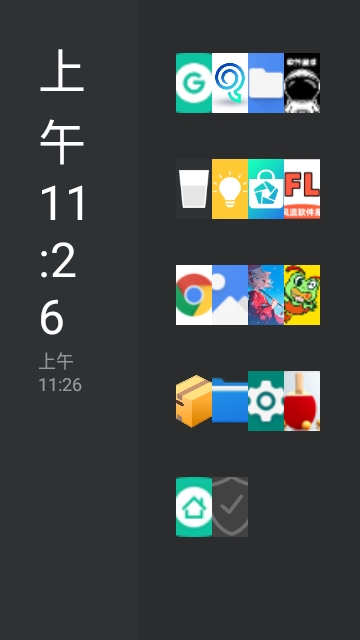The height and width of the screenshot is (640, 360).
Task: Open the green G app icon
Action: (x=194, y=83)
